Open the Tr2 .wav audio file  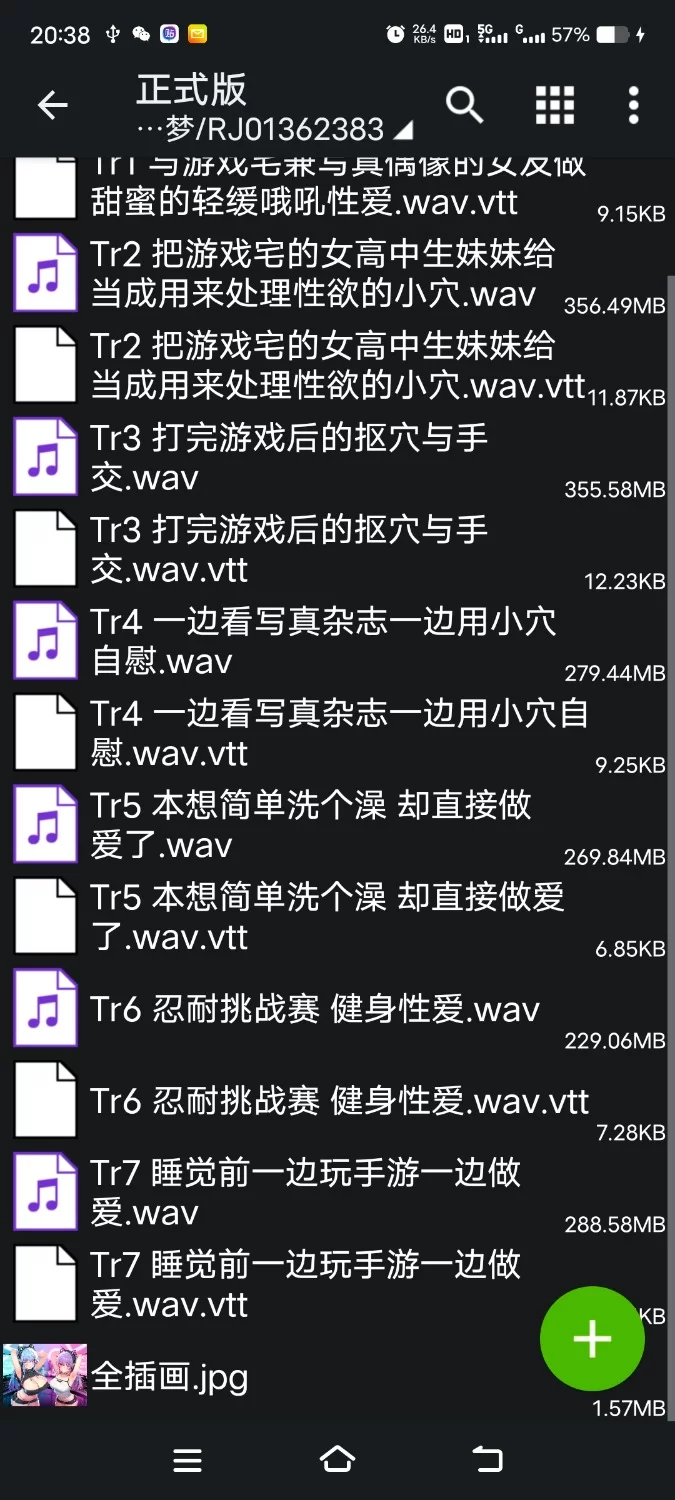click(320, 274)
